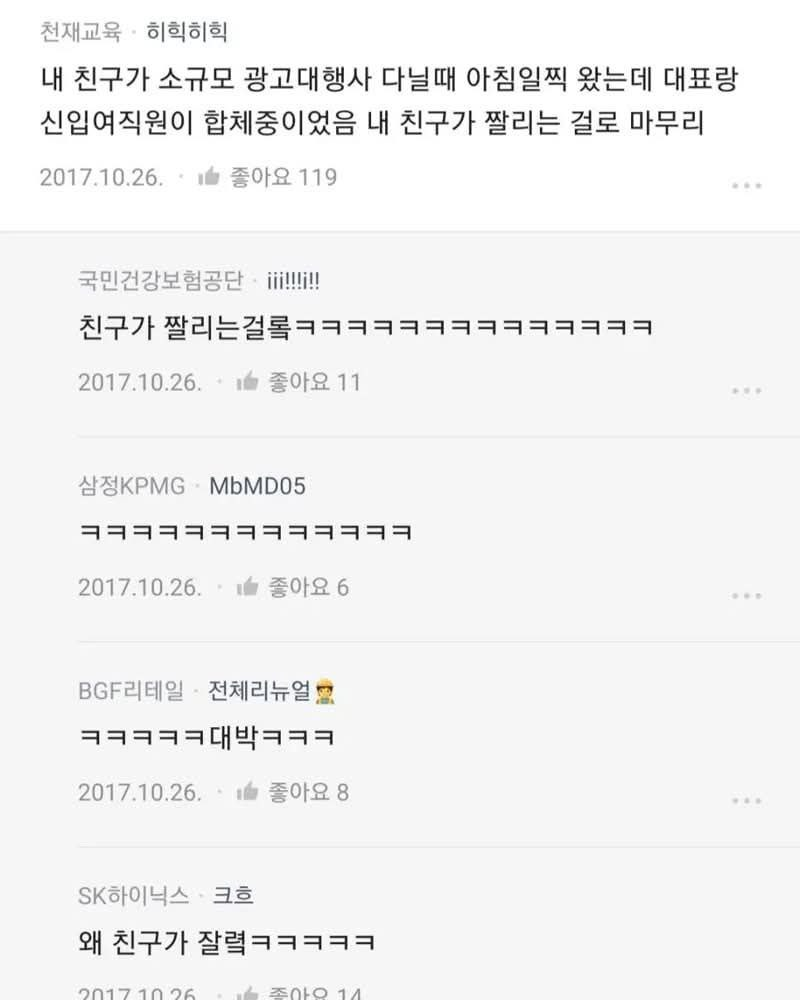Like MbMD05's comment
This screenshot has height=1000, width=800.
[x=247, y=587]
